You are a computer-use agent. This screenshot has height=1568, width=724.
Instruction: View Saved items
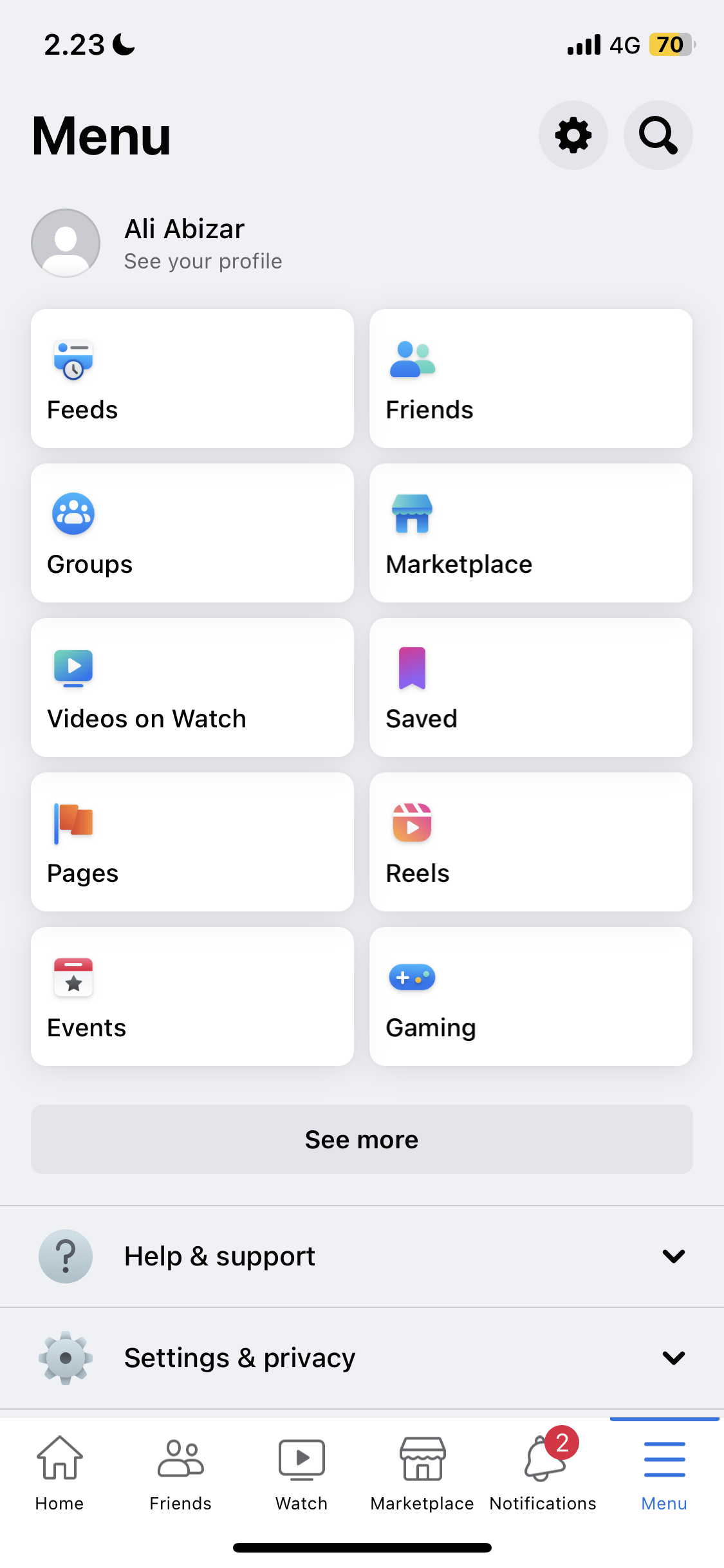click(530, 687)
